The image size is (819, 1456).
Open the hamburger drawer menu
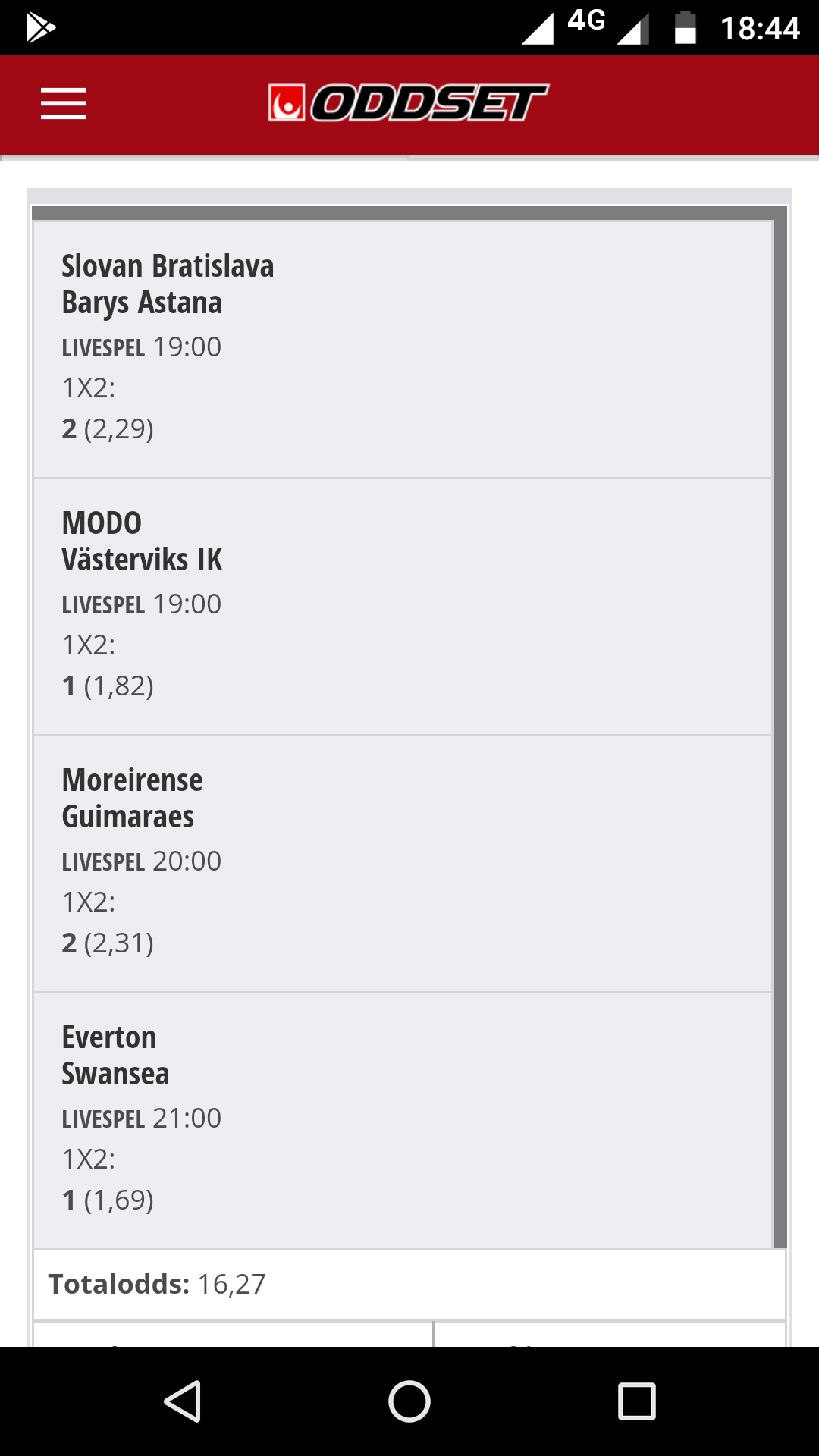click(64, 104)
